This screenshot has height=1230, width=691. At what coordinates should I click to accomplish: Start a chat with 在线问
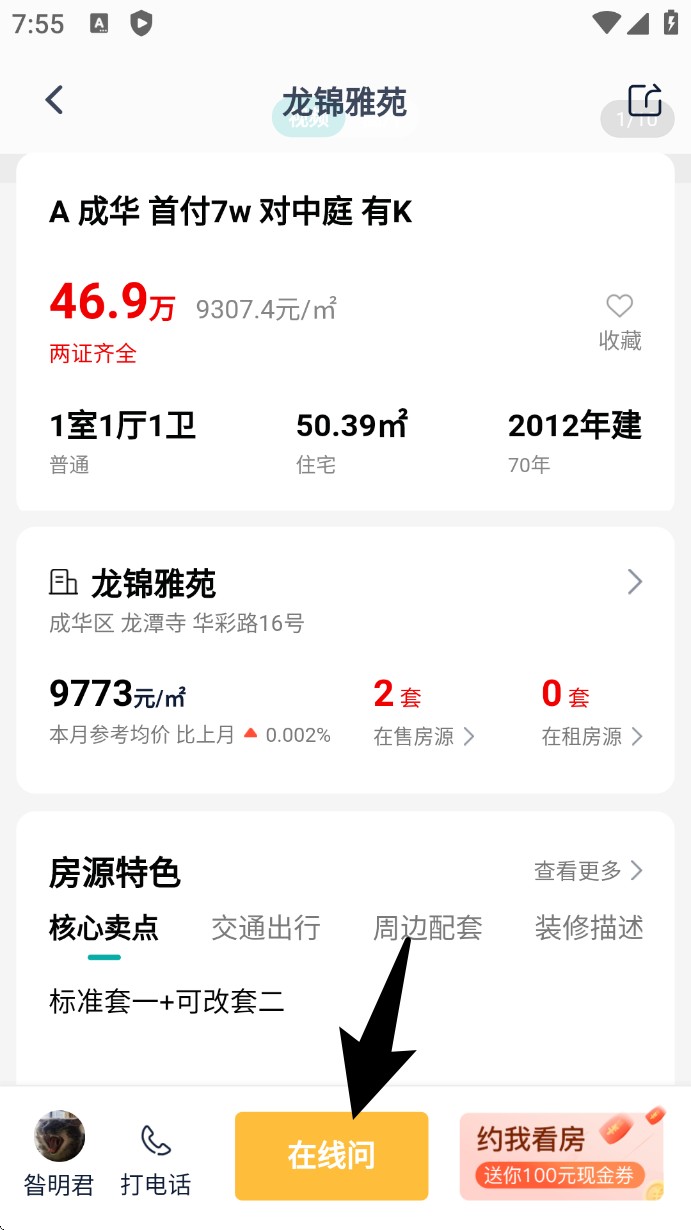coord(331,1156)
